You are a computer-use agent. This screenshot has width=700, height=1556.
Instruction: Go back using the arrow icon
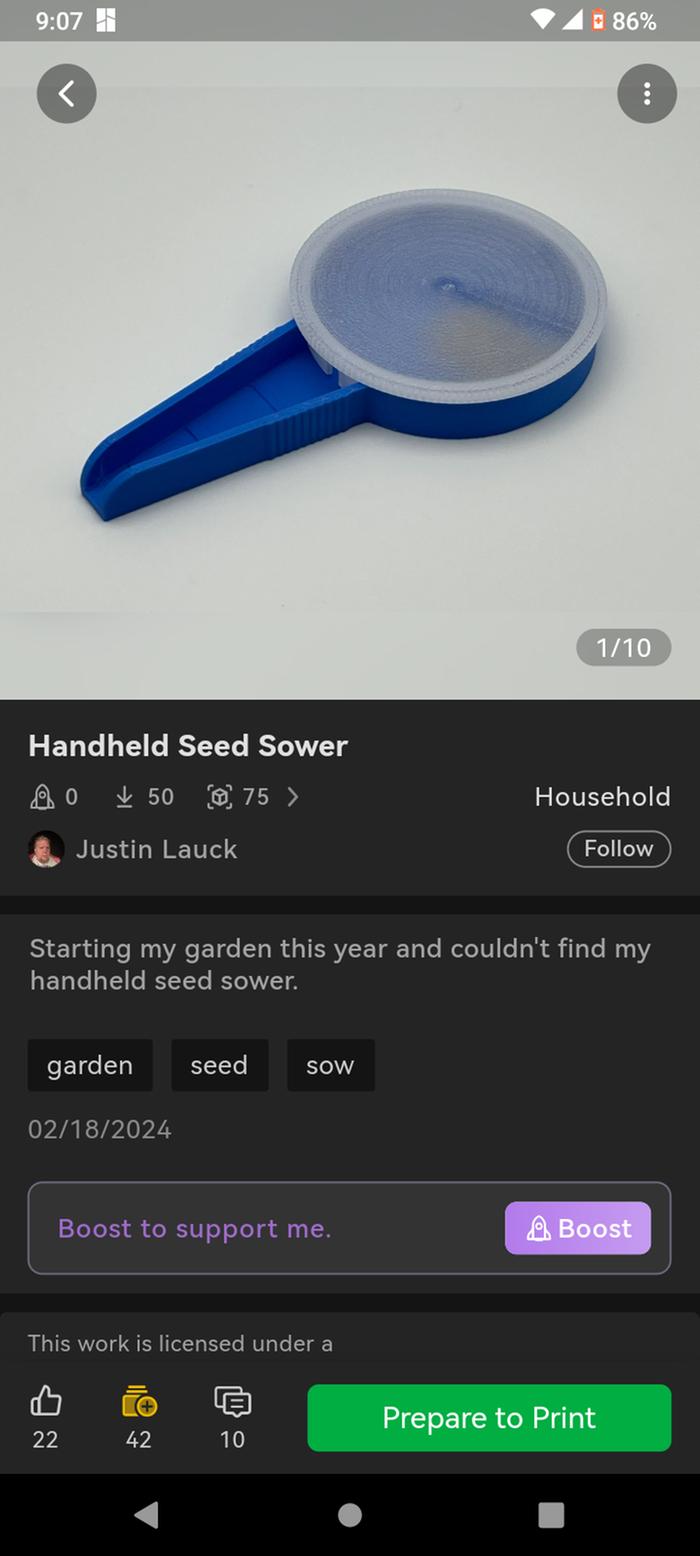coord(66,94)
